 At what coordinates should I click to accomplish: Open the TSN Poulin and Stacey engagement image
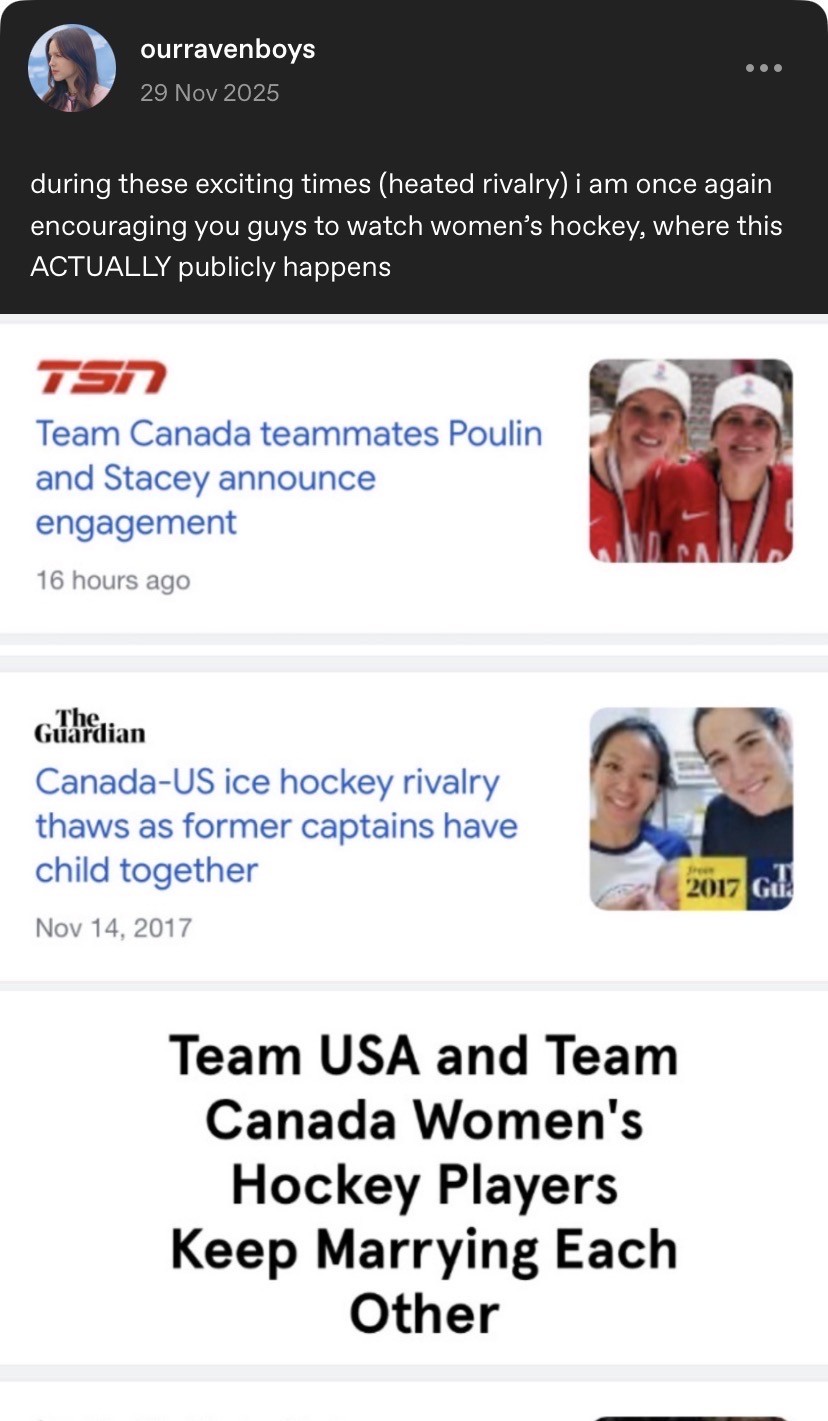tap(414, 478)
